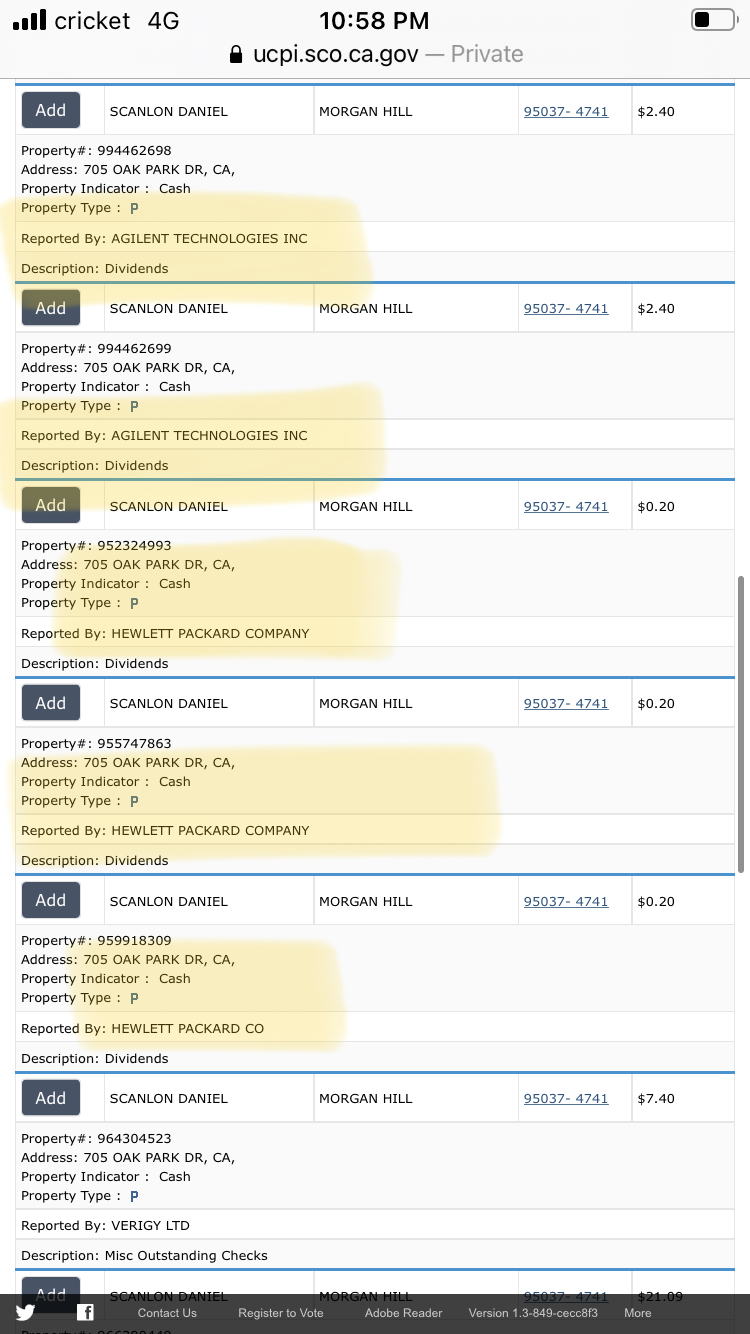This screenshot has width=750, height=1334.
Task: Open ZIP link for the $7.40 property
Action: (x=566, y=1098)
